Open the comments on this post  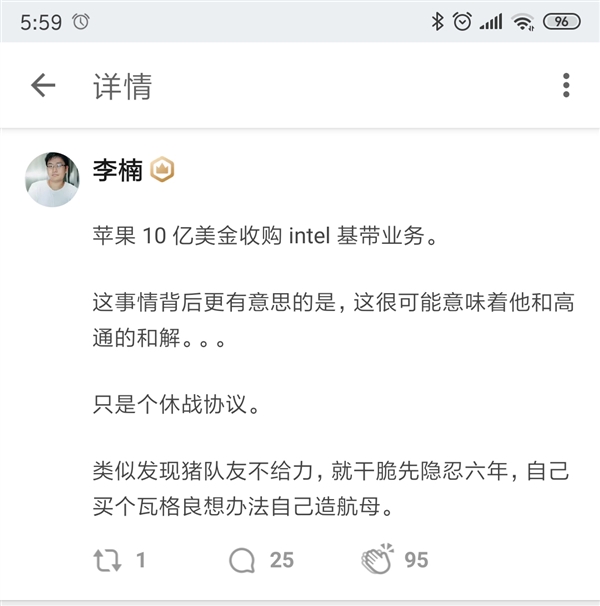click(242, 560)
